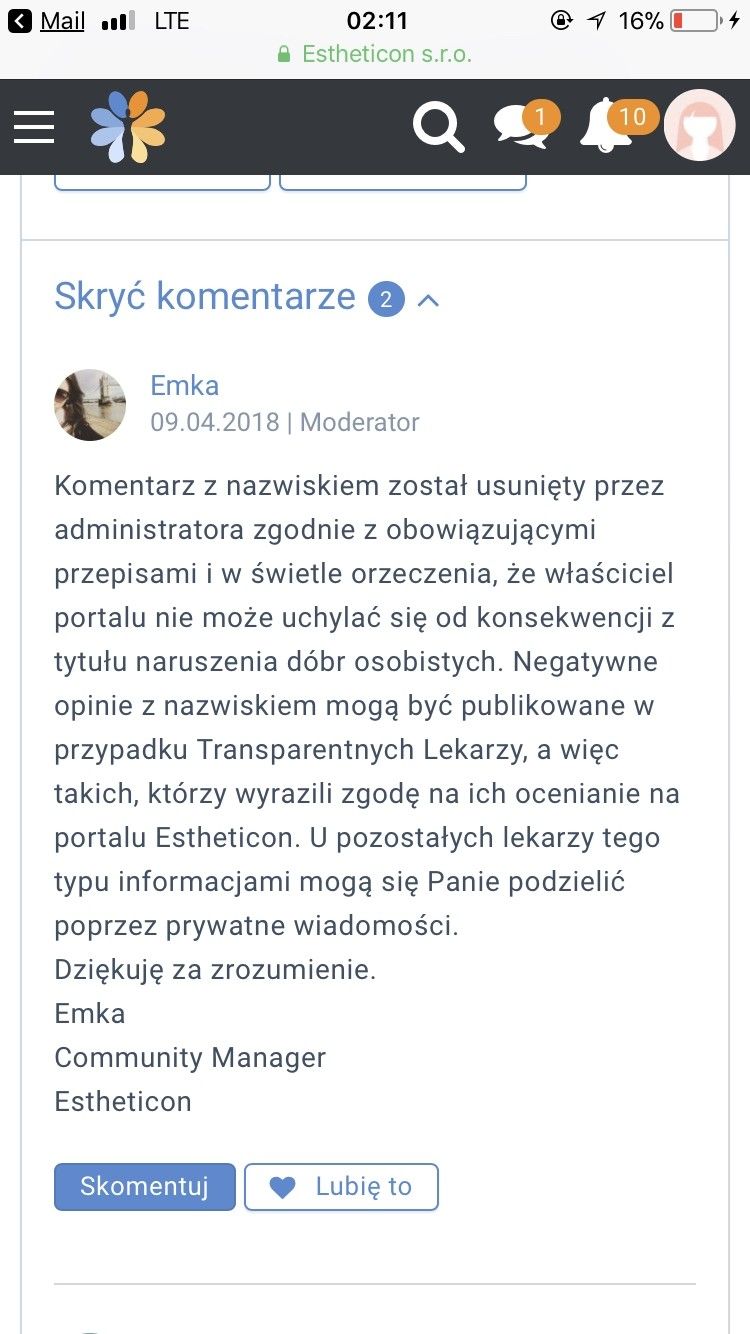Open Emka's profile name link

tap(185, 385)
